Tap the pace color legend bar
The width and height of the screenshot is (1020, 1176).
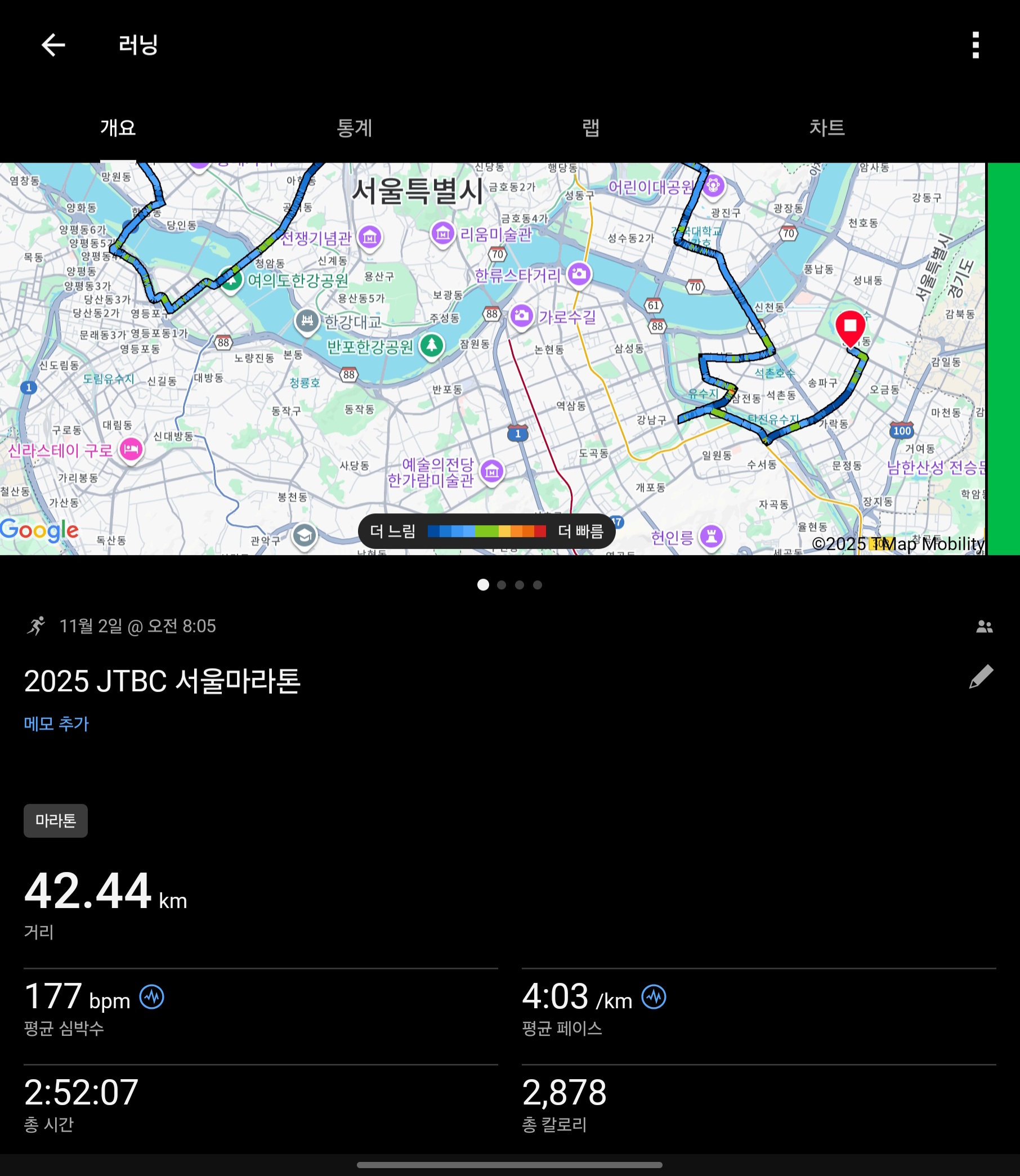pos(487,531)
